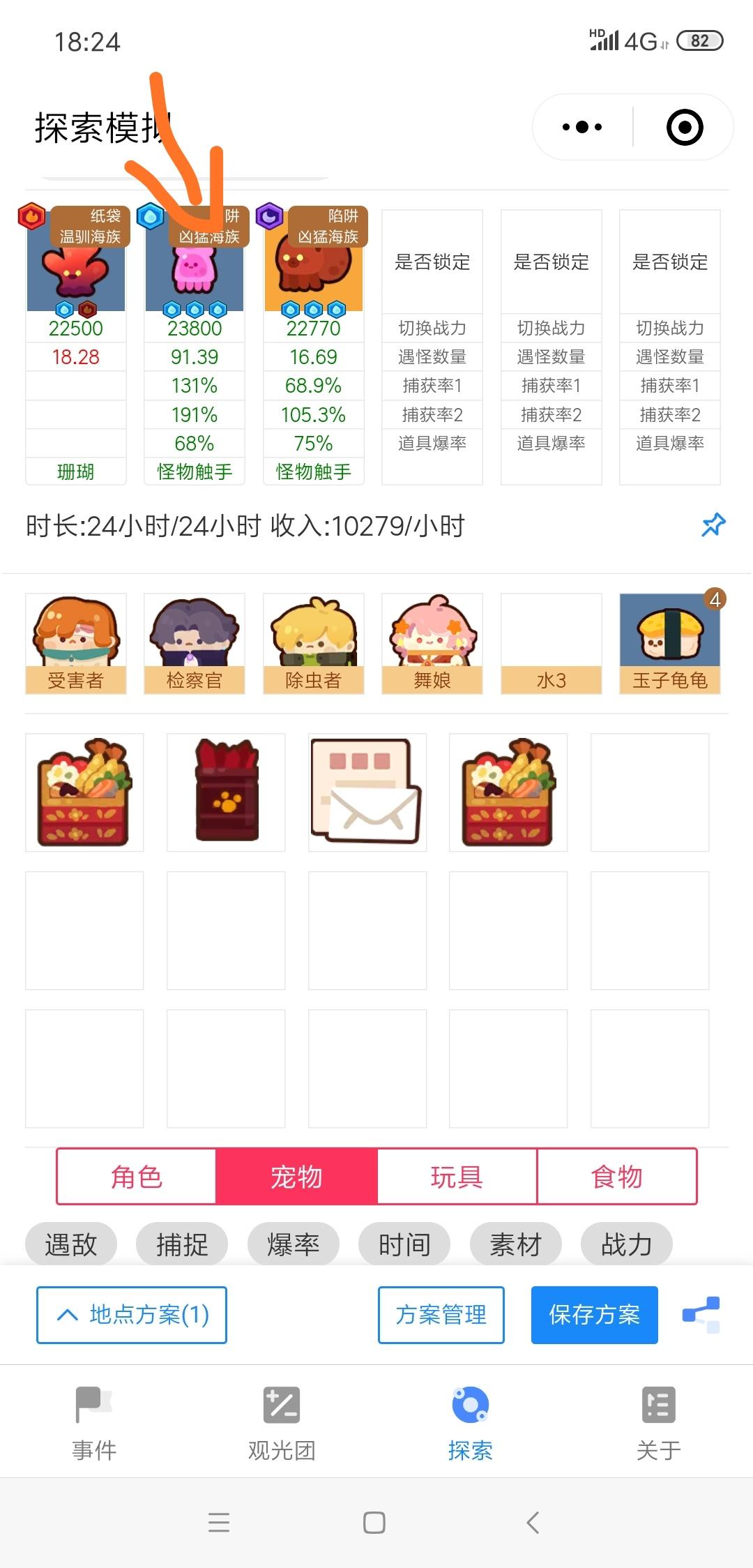Screen dimensions: 753x1568
Task: Toggle 是否锁定 on the first empty slot
Action: coord(432,263)
